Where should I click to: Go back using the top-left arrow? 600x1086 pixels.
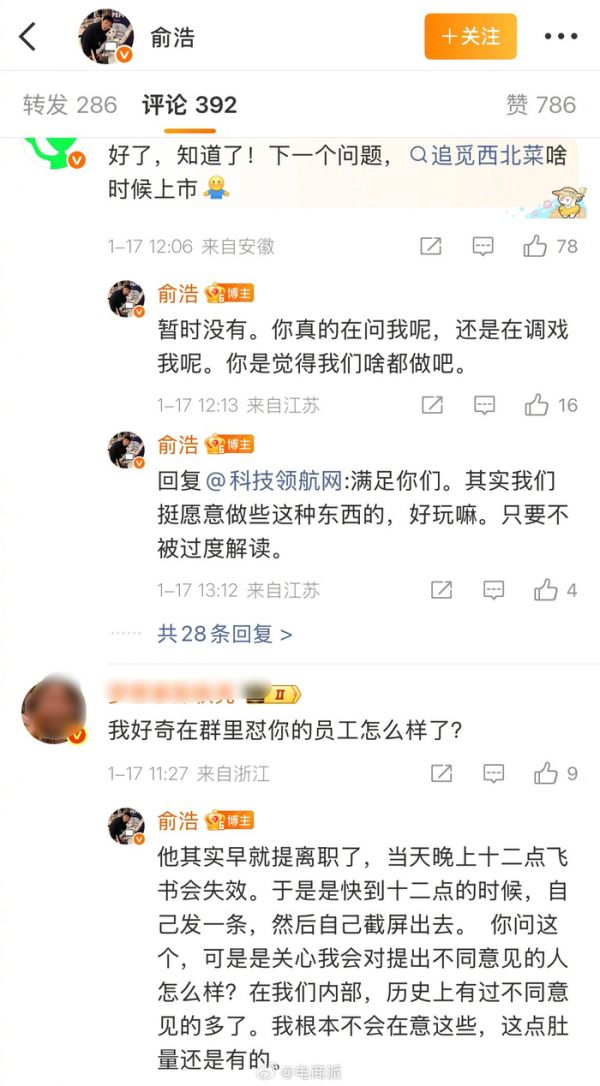point(28,37)
